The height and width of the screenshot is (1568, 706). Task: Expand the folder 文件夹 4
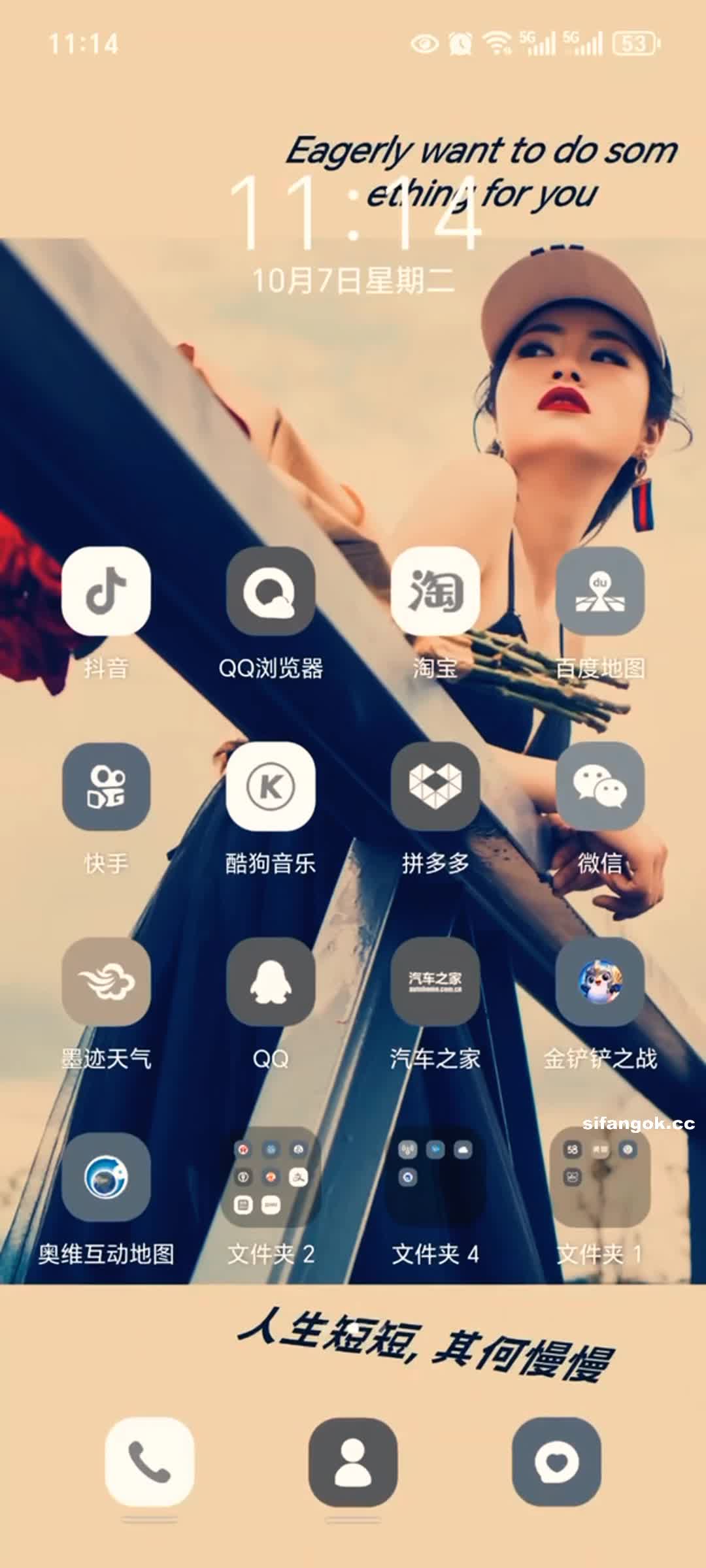point(435,1177)
